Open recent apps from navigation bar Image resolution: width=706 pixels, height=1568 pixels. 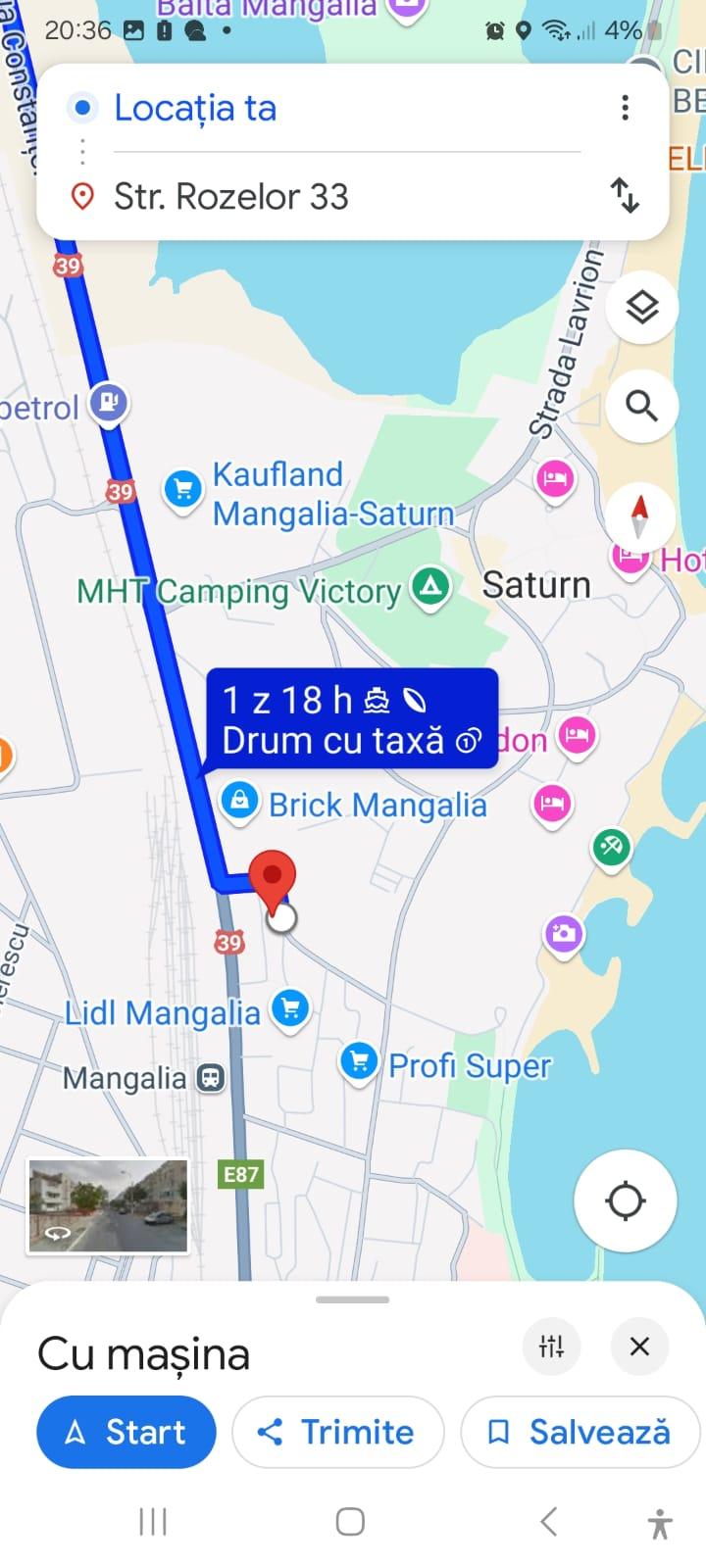(x=153, y=1522)
